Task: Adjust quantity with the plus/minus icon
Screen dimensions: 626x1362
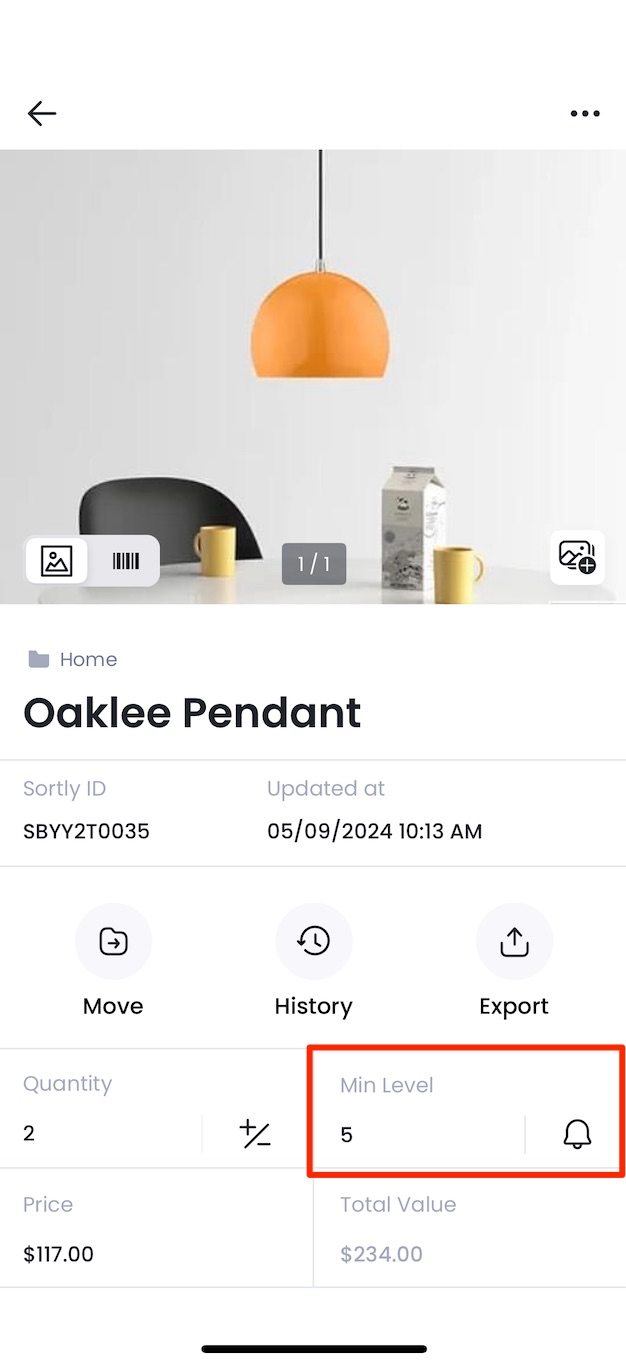Action: (x=256, y=1134)
